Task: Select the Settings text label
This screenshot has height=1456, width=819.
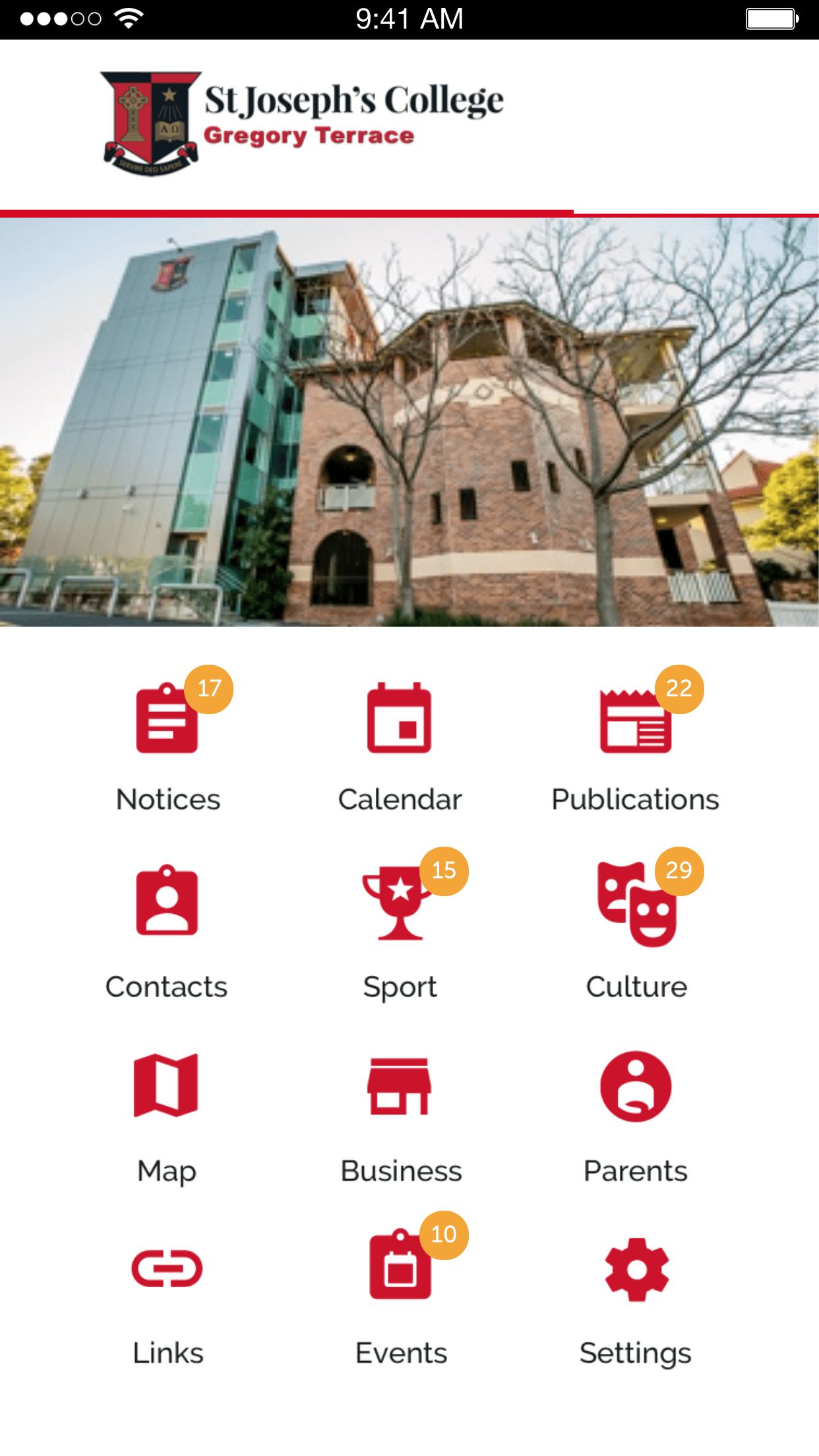Action: click(635, 1353)
